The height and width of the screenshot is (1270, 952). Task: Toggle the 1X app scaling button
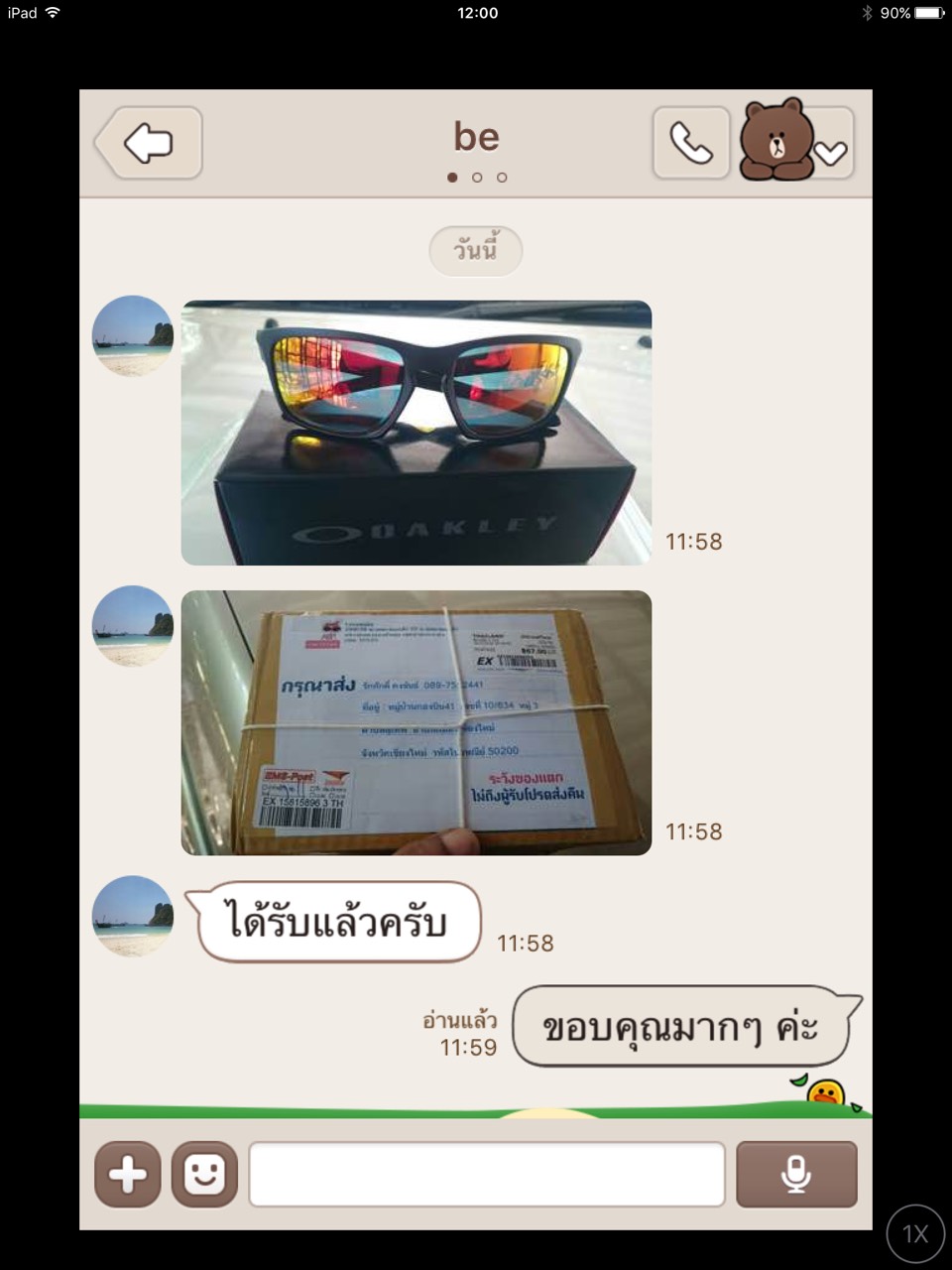[x=914, y=1233]
